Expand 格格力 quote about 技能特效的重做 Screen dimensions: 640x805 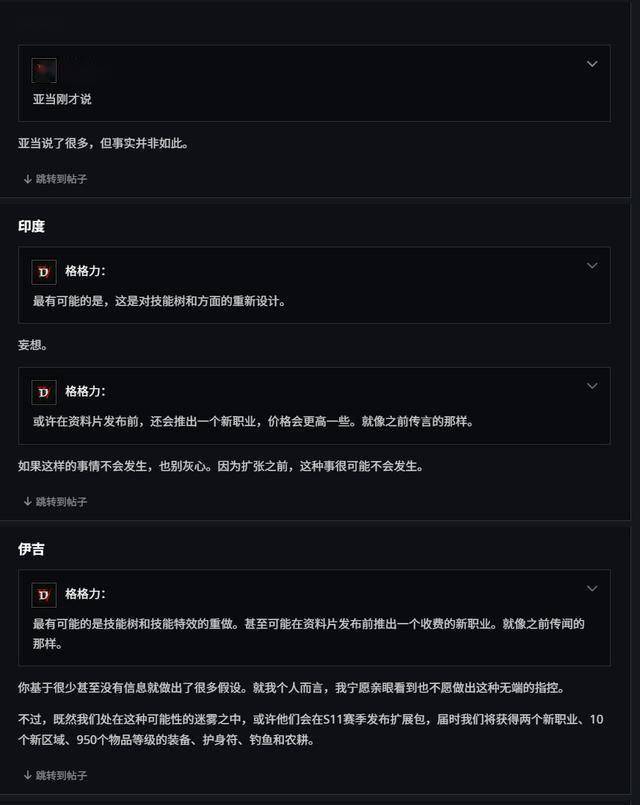pyautogui.click(x=592, y=589)
